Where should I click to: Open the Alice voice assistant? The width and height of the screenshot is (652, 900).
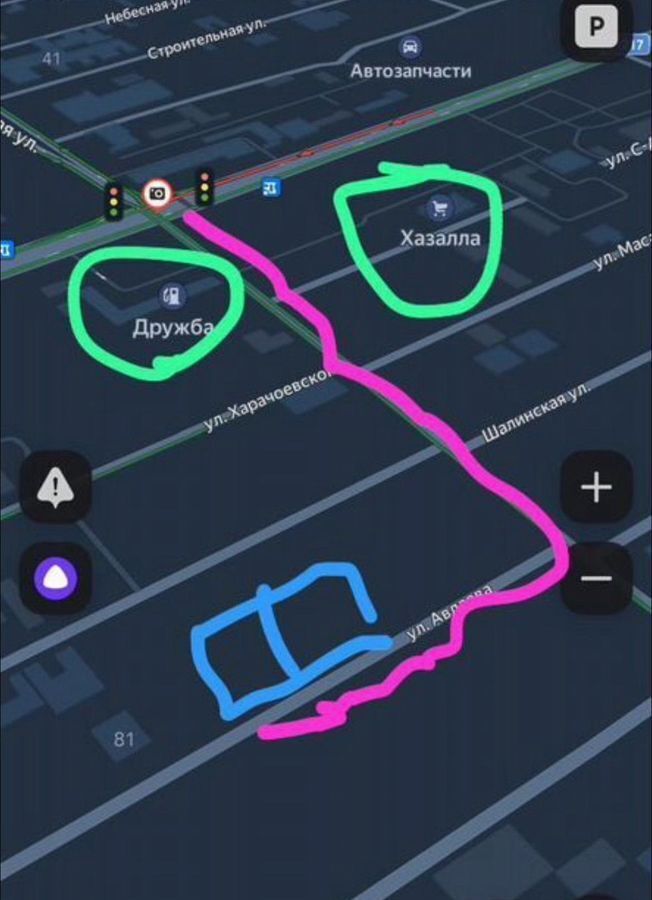pyautogui.click(x=56, y=578)
